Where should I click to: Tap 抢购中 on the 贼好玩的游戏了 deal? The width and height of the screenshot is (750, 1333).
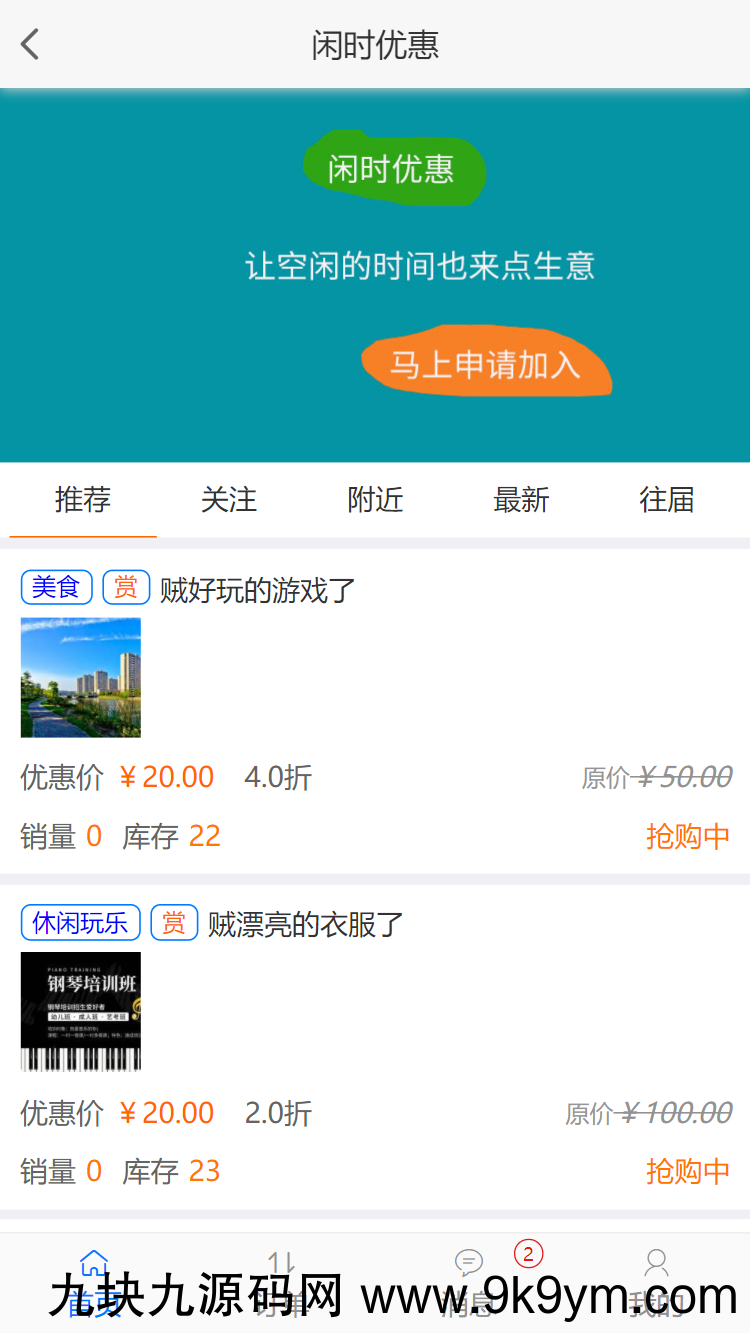(688, 836)
